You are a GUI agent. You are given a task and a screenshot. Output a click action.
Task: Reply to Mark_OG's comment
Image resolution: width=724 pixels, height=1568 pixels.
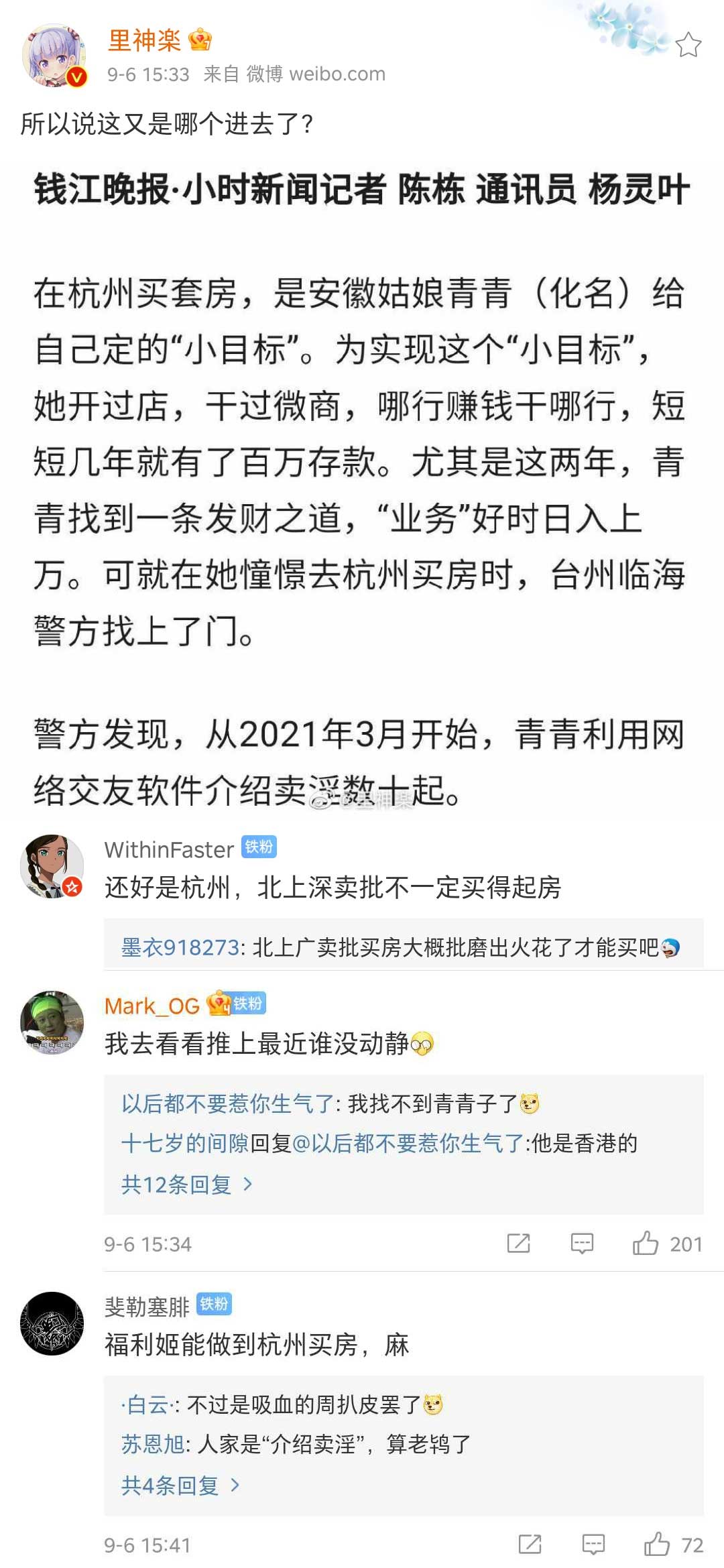582,1244
